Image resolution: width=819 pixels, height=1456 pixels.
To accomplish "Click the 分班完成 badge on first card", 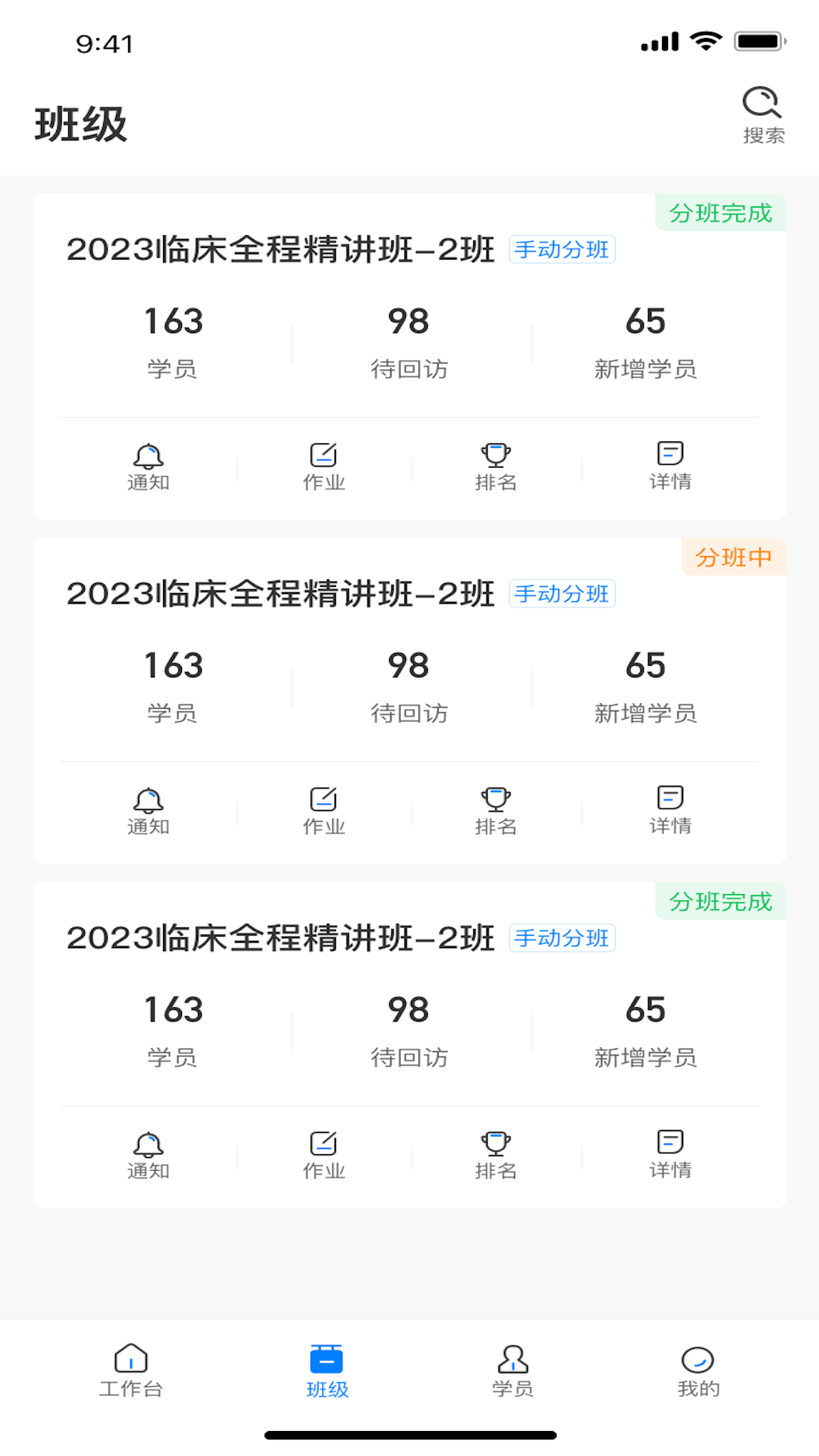I will [720, 214].
